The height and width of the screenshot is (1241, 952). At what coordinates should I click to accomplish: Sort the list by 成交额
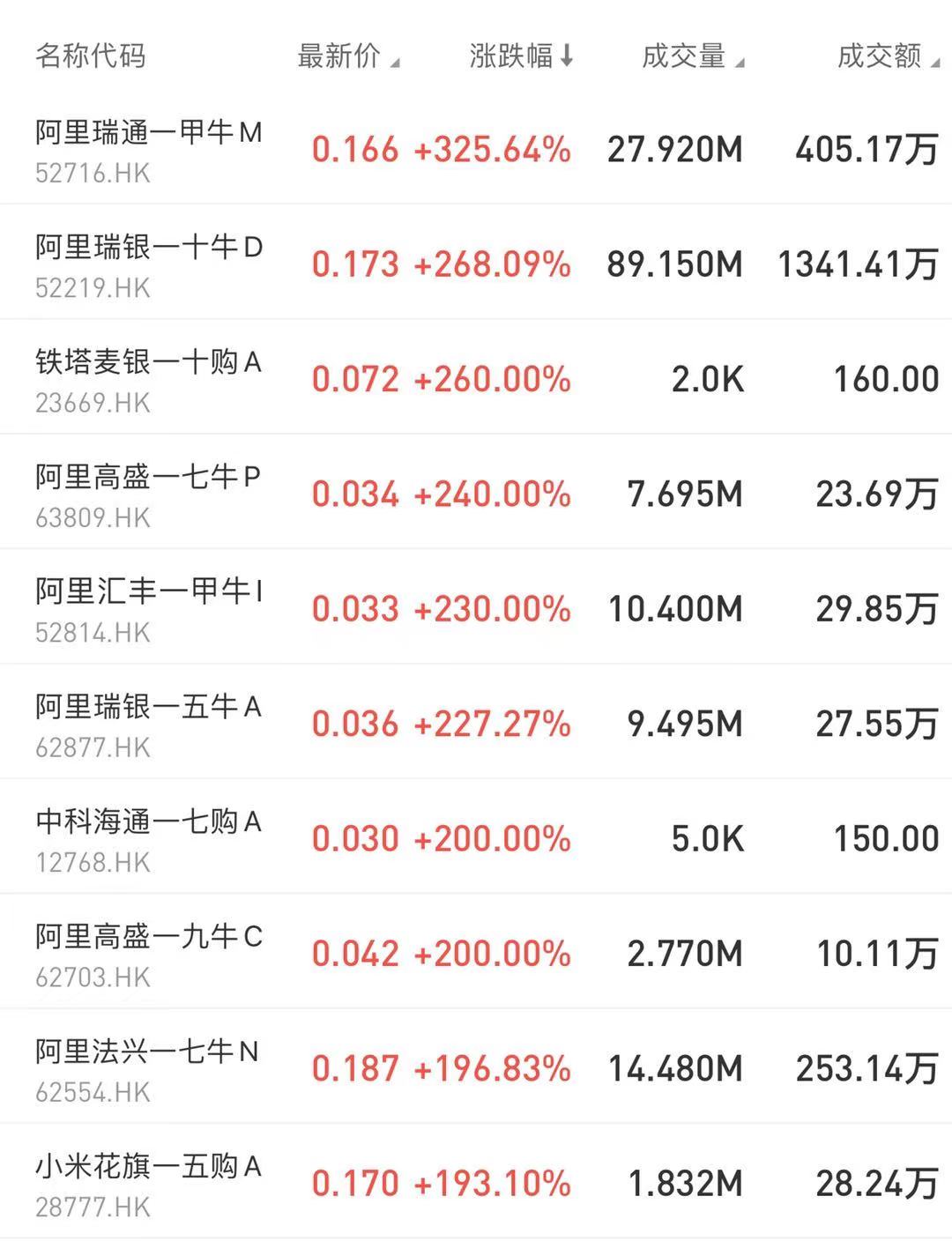click(x=886, y=56)
